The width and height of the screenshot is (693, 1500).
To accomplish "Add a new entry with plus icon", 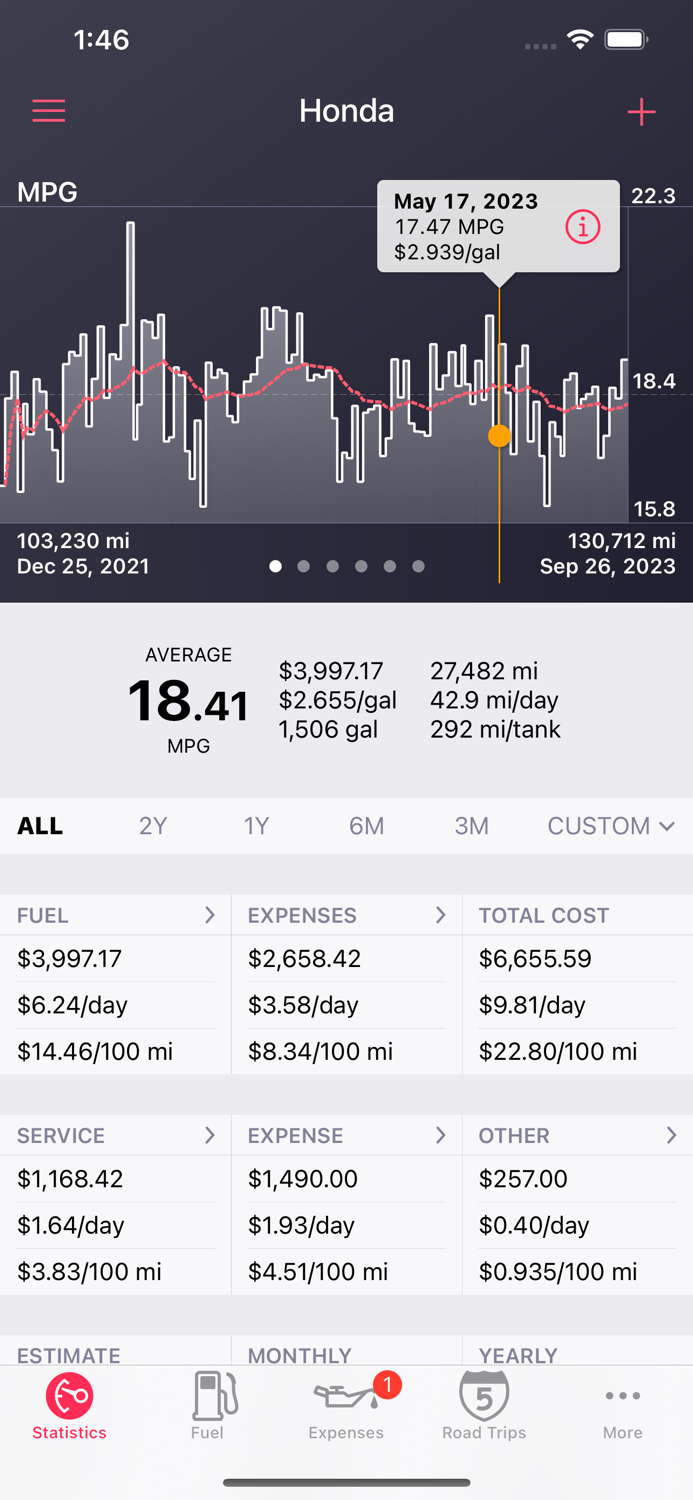I will tap(641, 112).
